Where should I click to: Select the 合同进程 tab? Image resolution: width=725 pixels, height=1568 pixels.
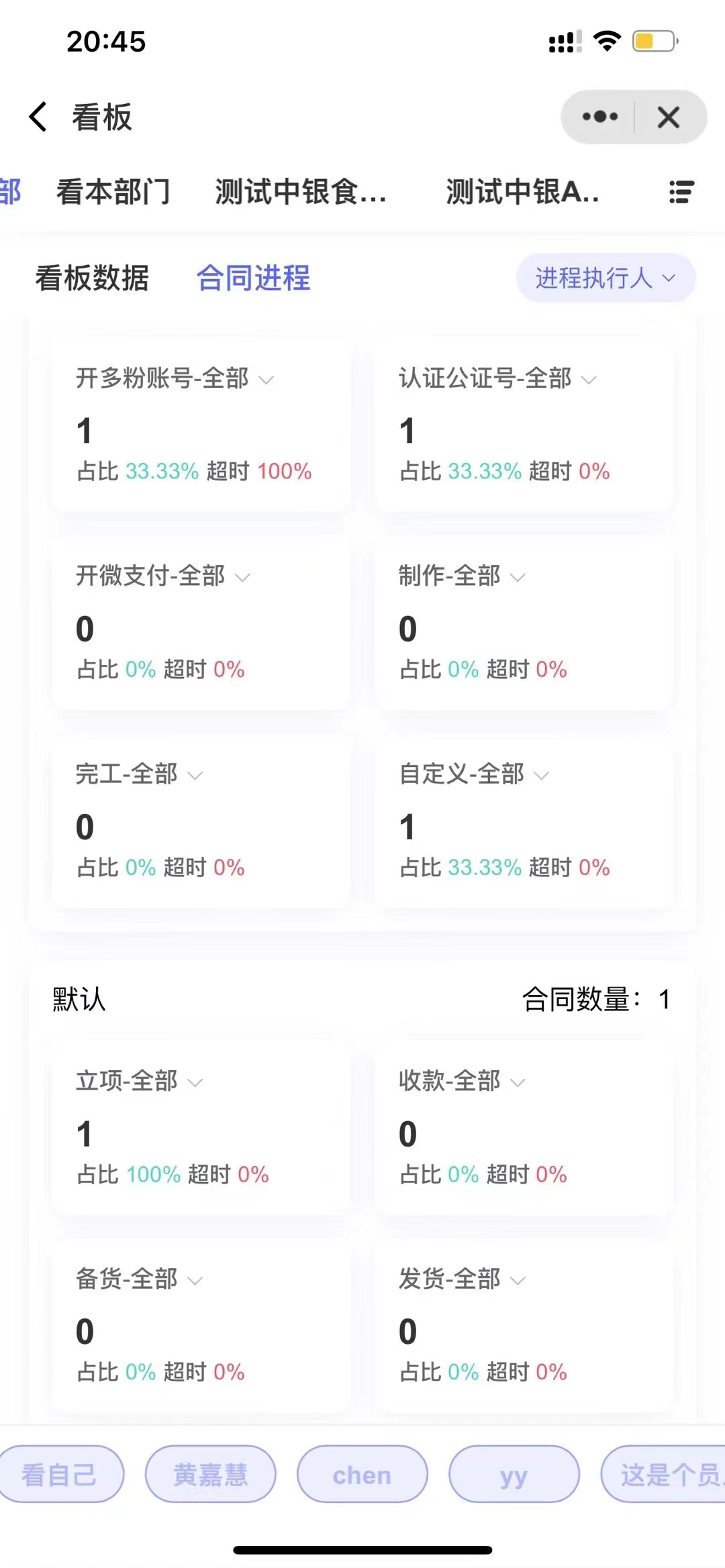click(253, 278)
